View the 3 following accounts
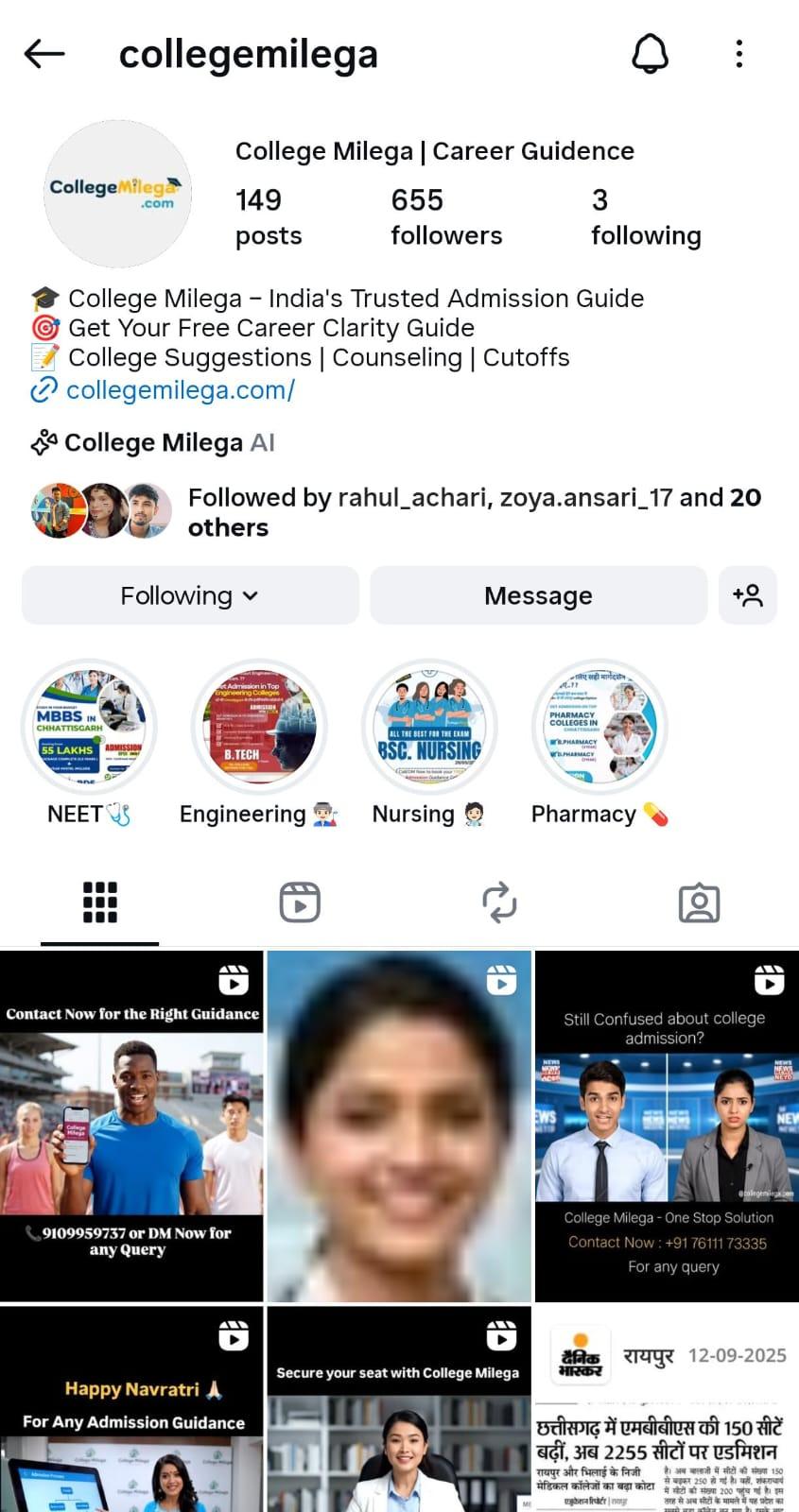The image size is (799, 1512). tap(646, 216)
